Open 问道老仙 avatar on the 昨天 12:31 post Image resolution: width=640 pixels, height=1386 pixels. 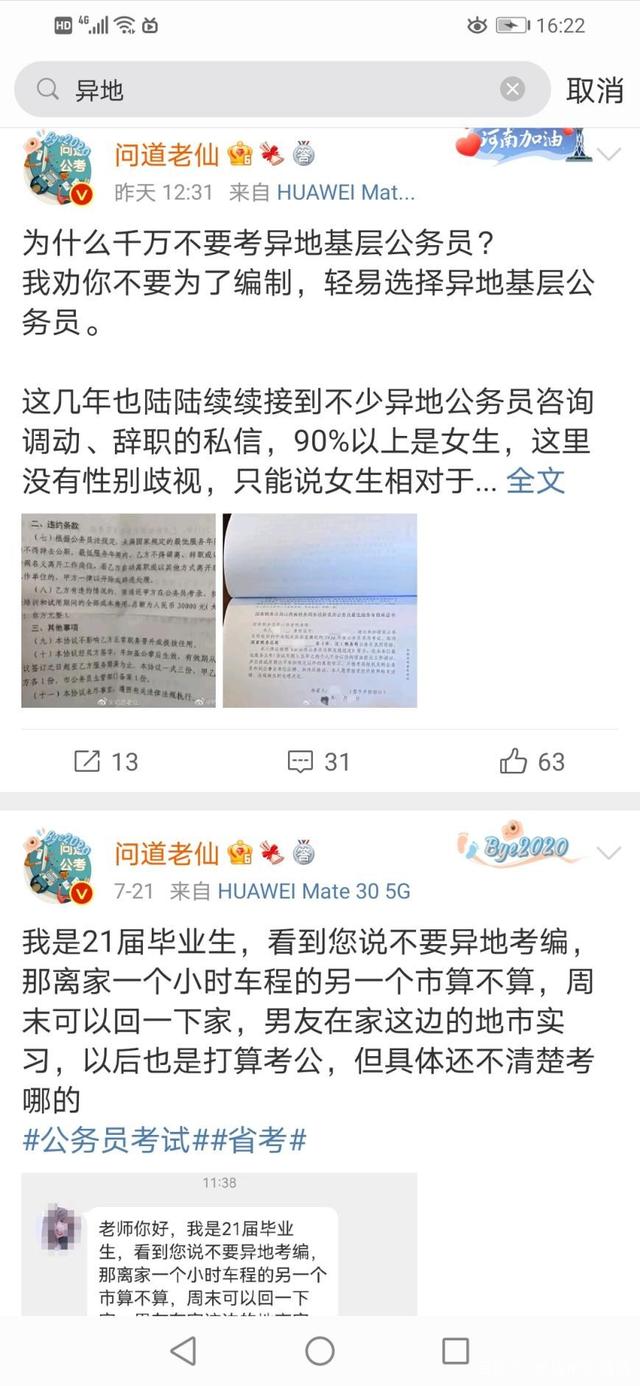(x=58, y=167)
